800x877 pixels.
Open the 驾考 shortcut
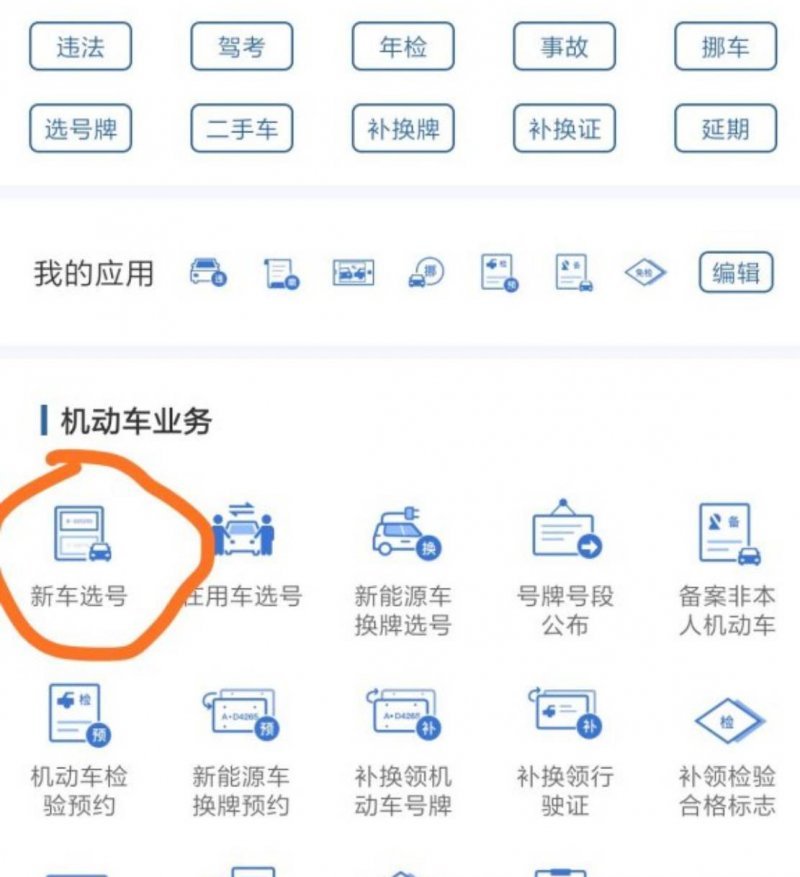pyautogui.click(x=242, y=47)
